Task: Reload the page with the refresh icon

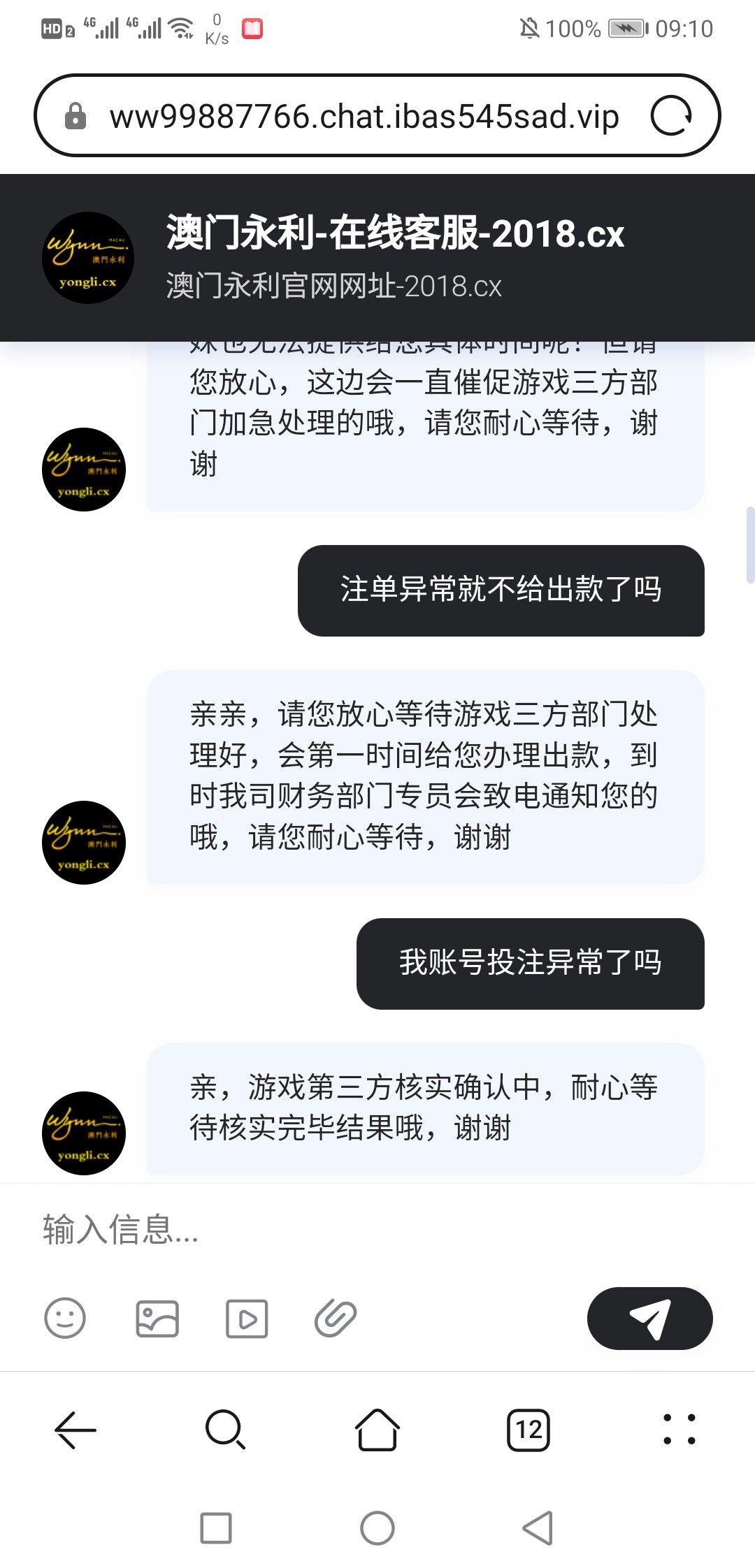Action: point(671,116)
